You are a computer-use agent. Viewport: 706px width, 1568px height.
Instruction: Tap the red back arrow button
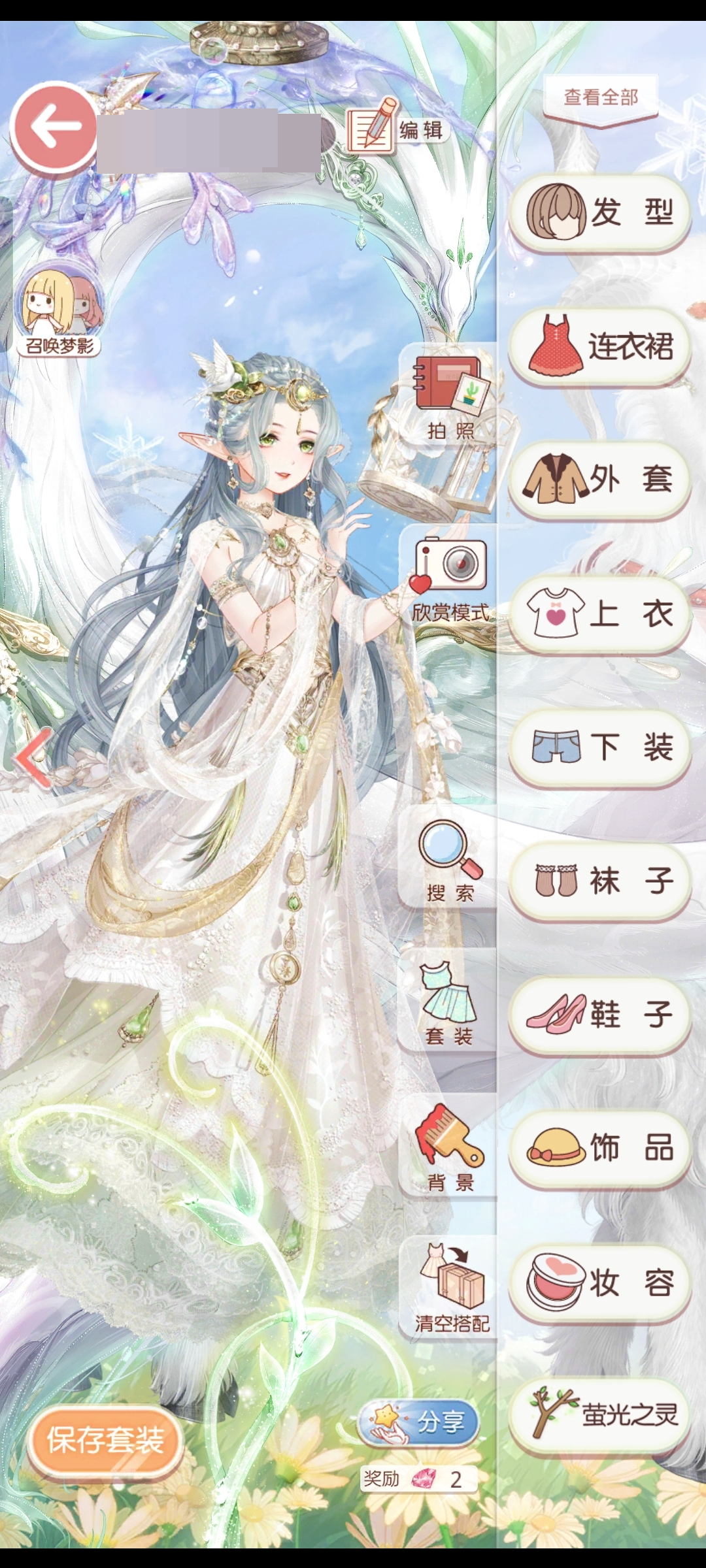point(55,127)
